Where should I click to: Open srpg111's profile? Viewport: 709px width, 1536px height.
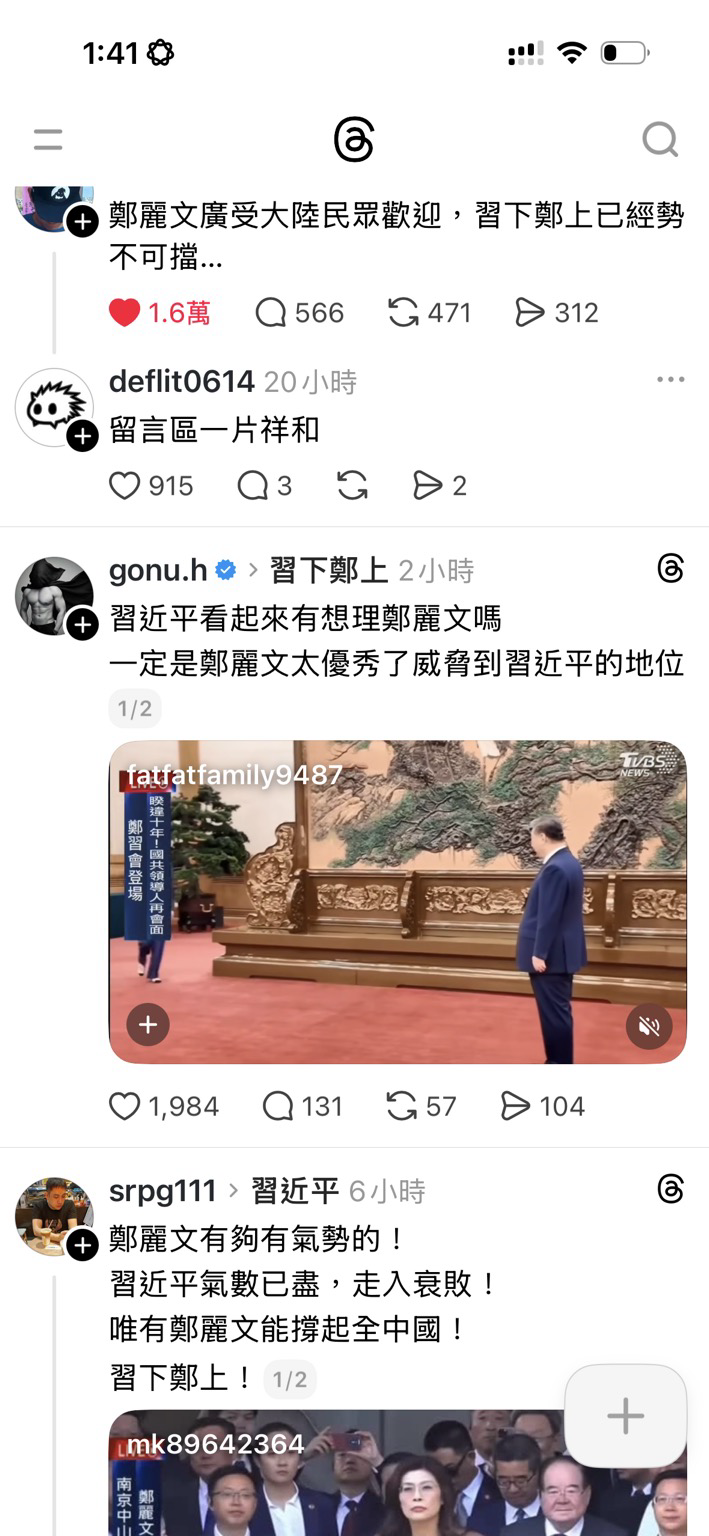162,1191
